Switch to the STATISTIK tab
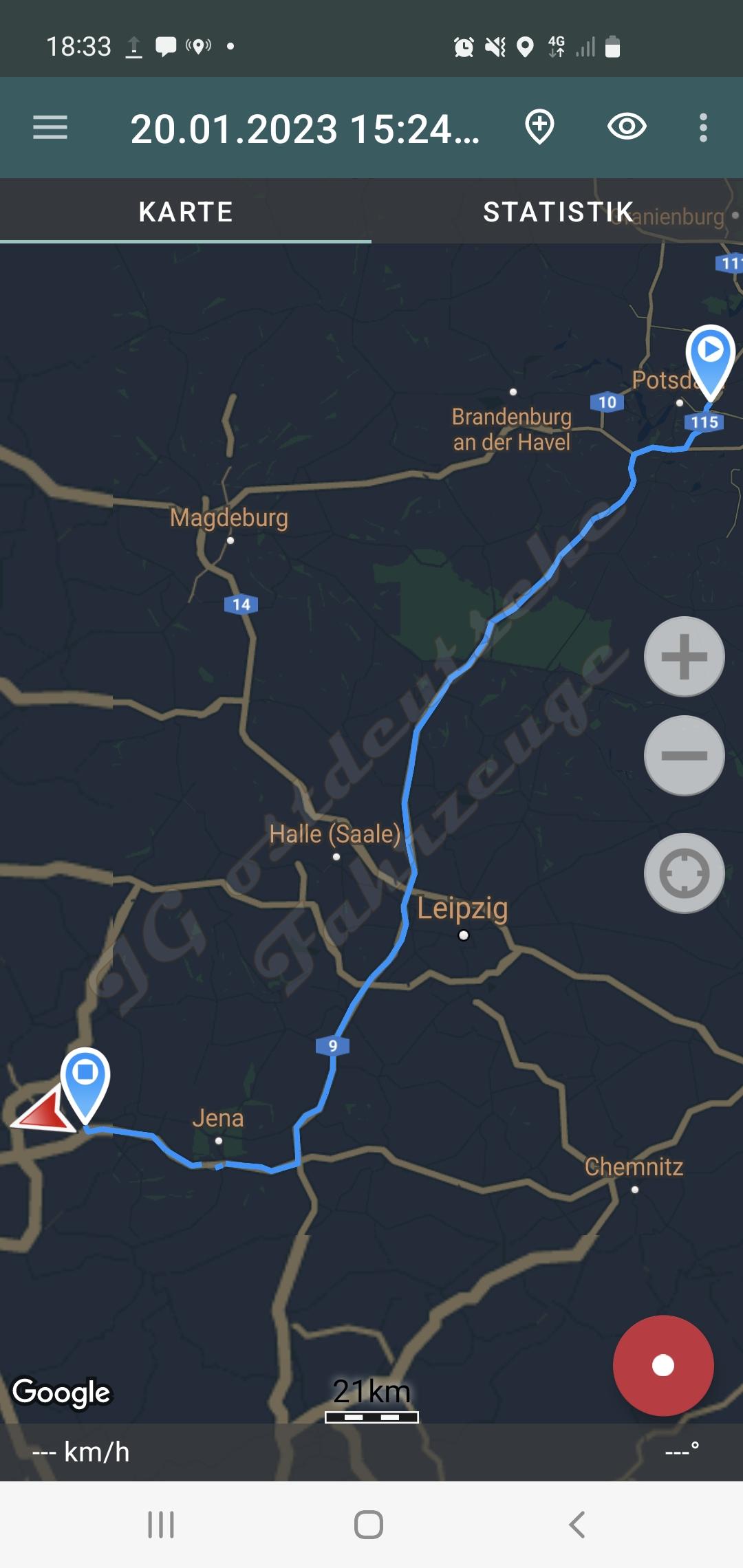The width and height of the screenshot is (743, 1568). click(557, 212)
